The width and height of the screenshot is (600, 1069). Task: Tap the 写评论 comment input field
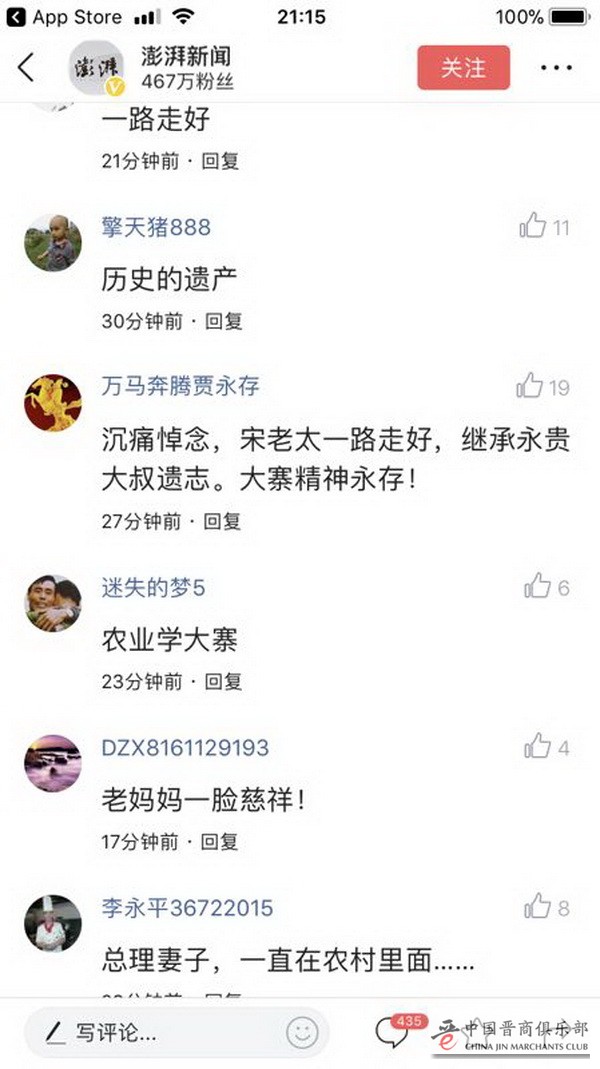coord(150,1032)
